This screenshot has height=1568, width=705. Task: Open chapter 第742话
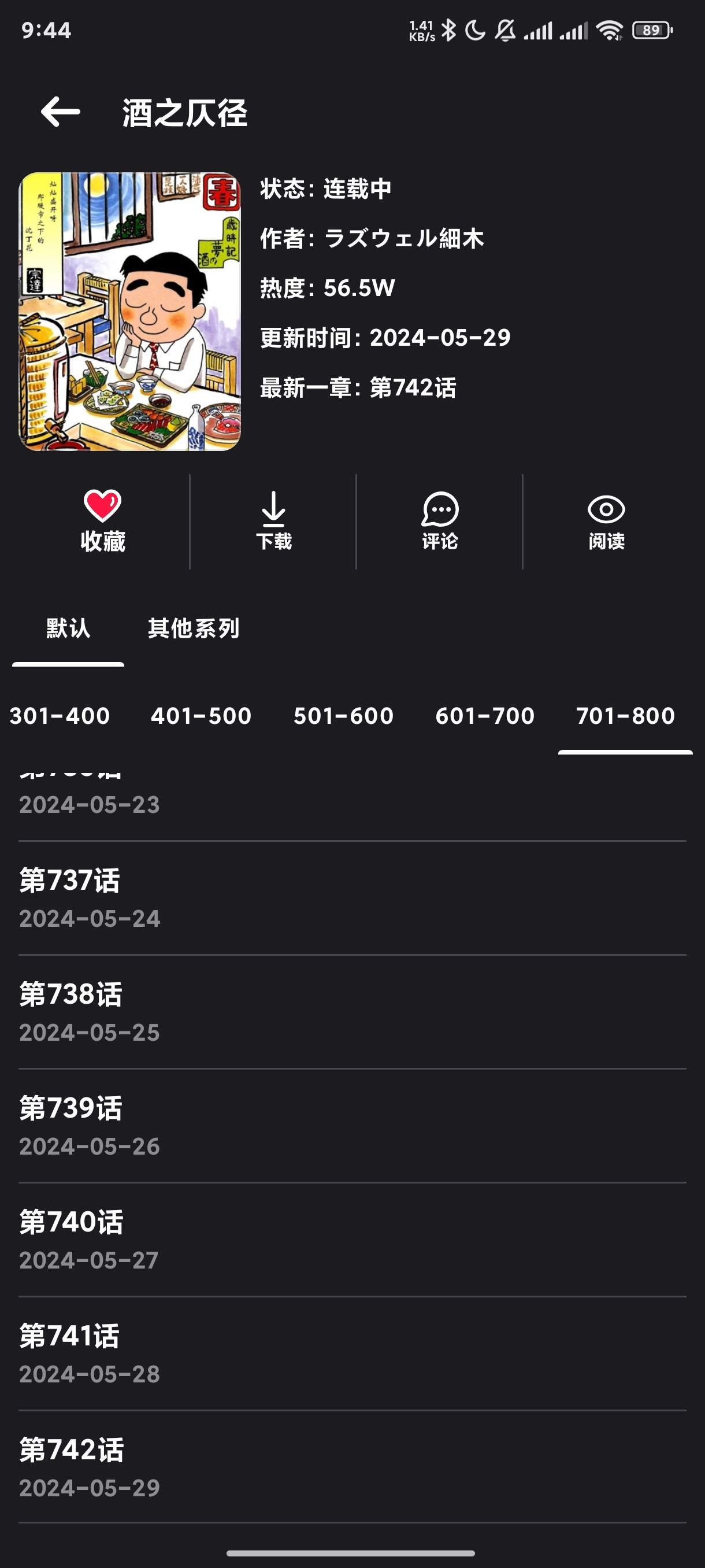[x=352, y=1467]
